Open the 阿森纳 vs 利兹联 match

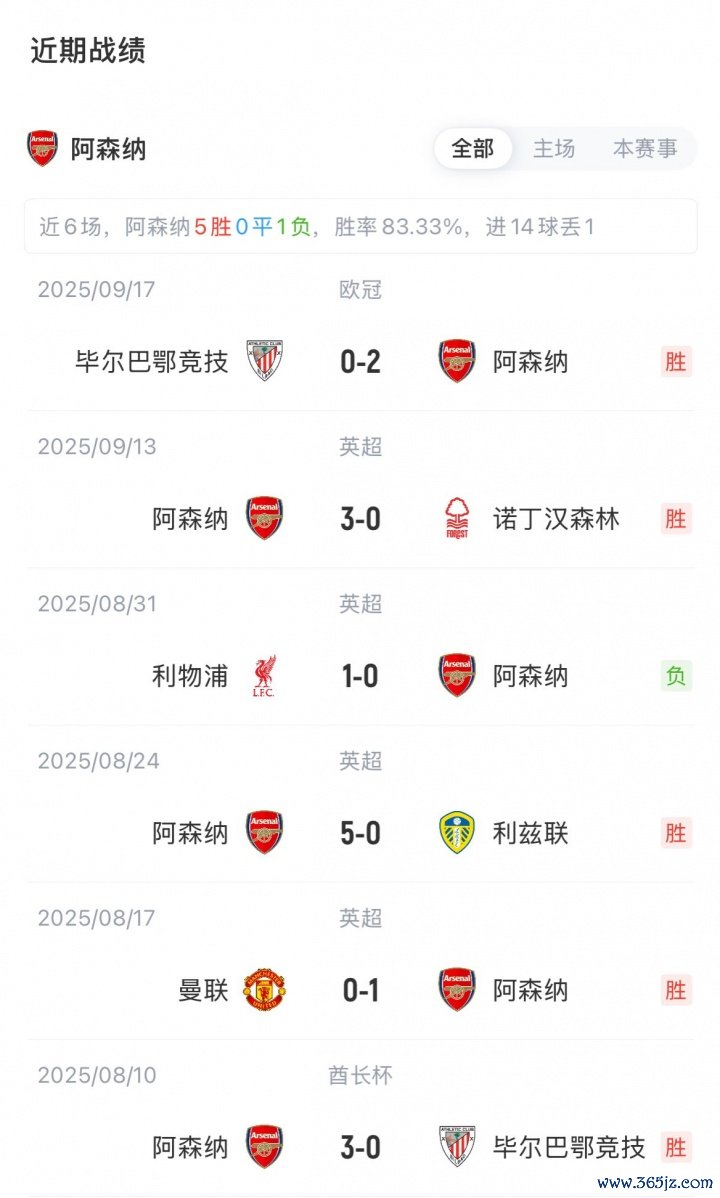pos(360,833)
